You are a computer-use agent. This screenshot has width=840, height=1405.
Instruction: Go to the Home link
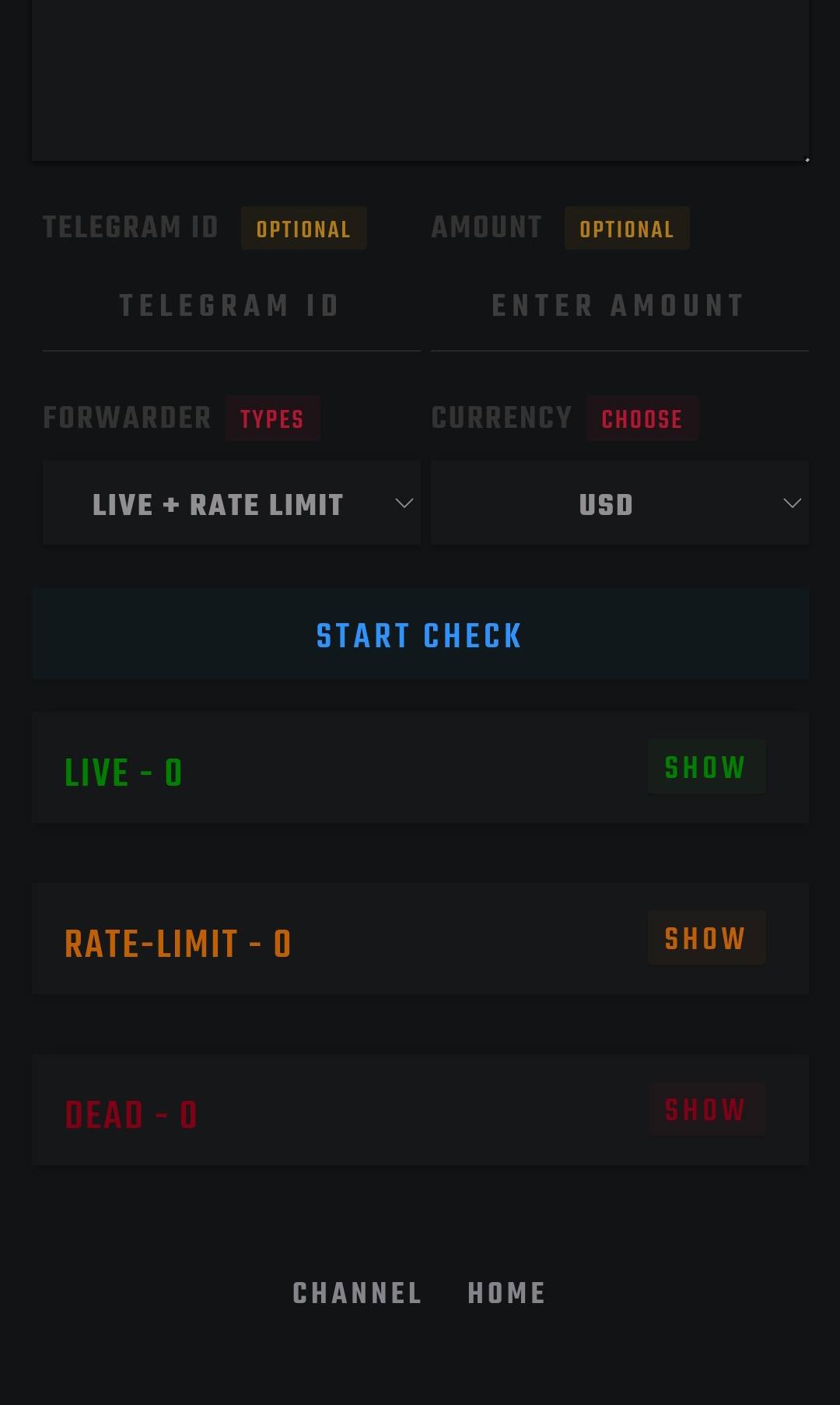point(506,1294)
